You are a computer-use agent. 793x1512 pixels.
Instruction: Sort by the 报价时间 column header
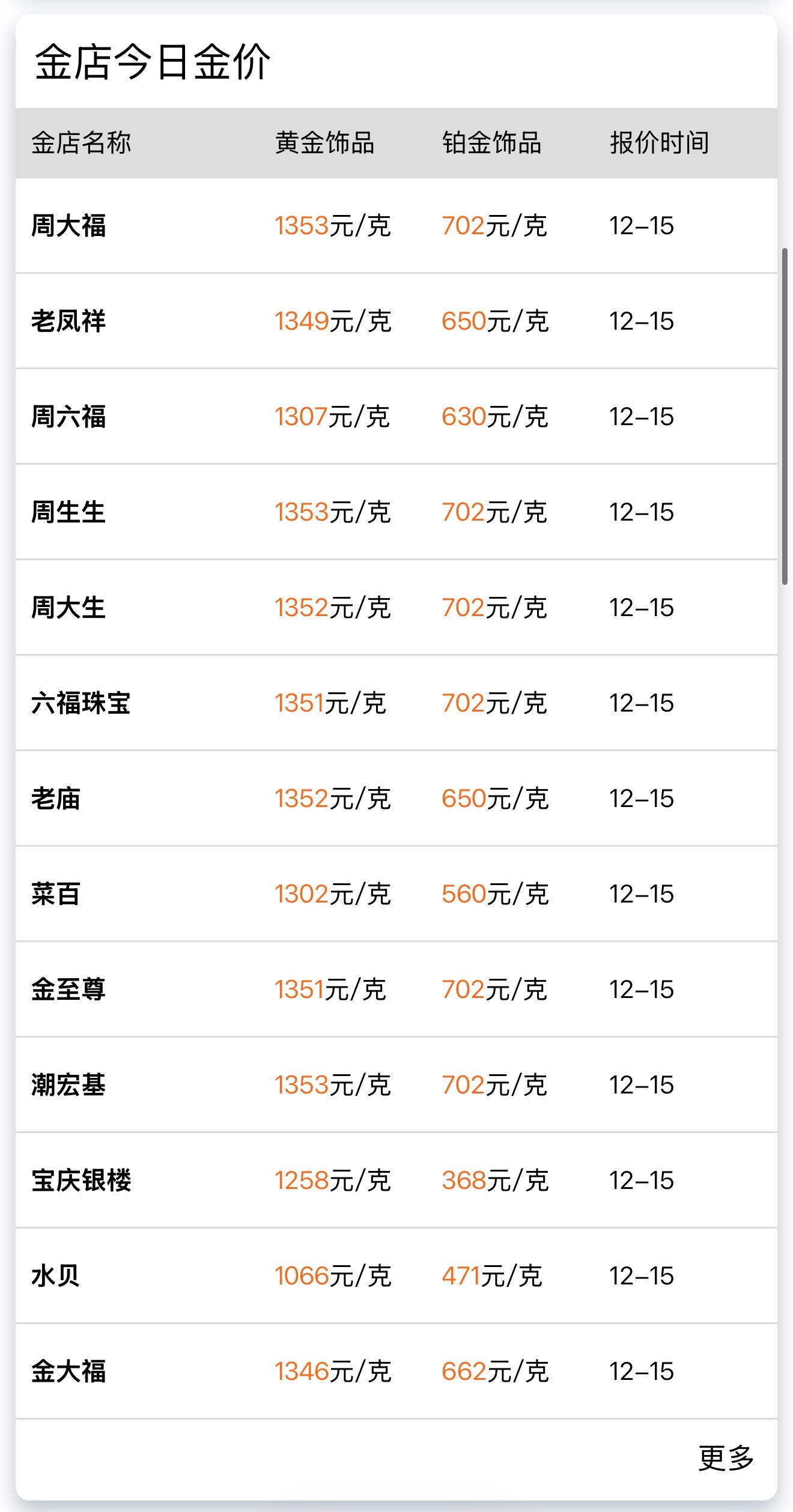pos(659,143)
